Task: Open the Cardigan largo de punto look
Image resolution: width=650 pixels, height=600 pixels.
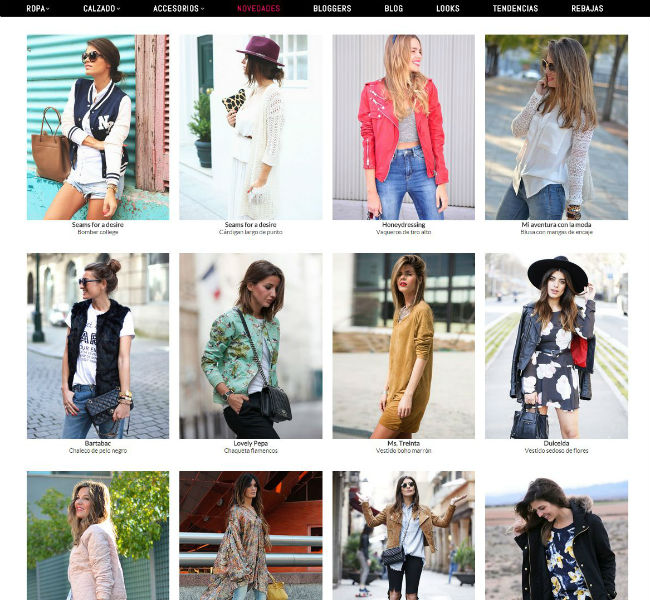Action: [251, 127]
